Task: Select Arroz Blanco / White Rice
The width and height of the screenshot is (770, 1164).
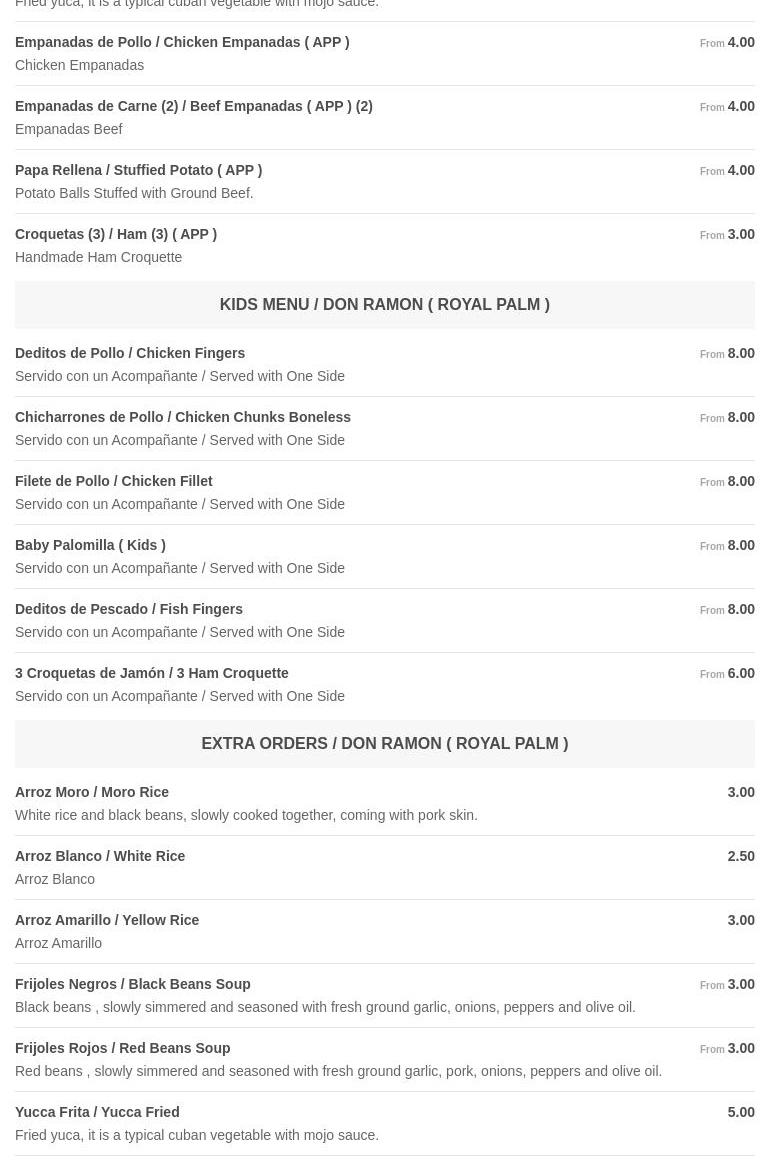Action: coord(100,857)
